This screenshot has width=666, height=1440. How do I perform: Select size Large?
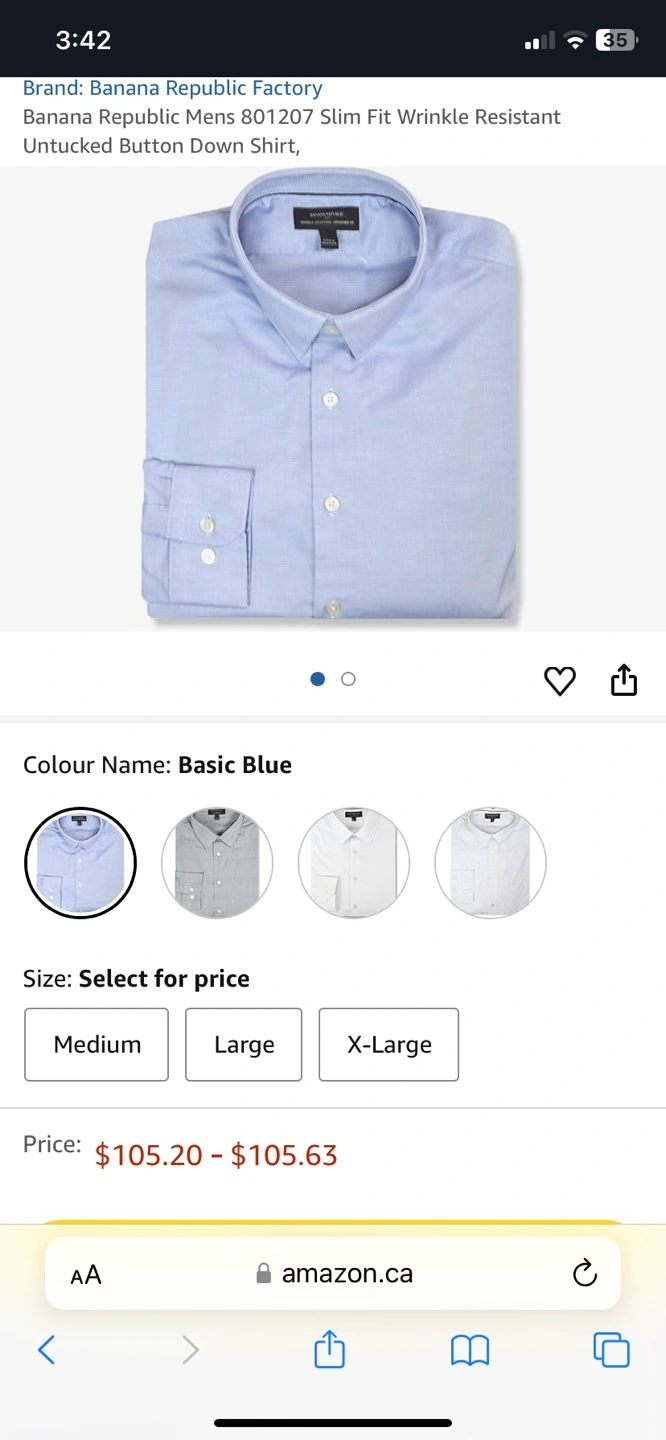point(243,1044)
